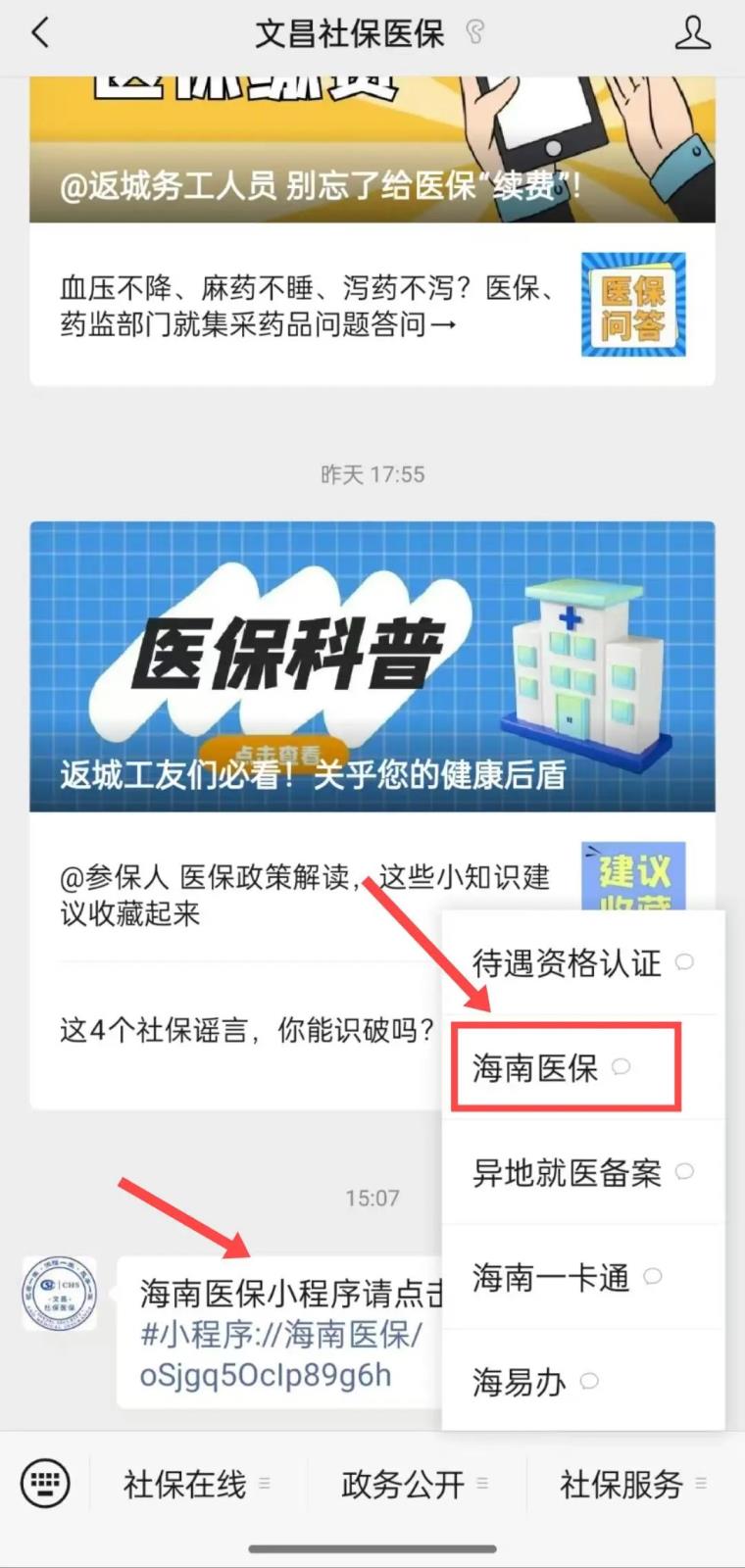Open the official account profile icon
Viewport: 745px width, 1568px height.
pos(692,34)
